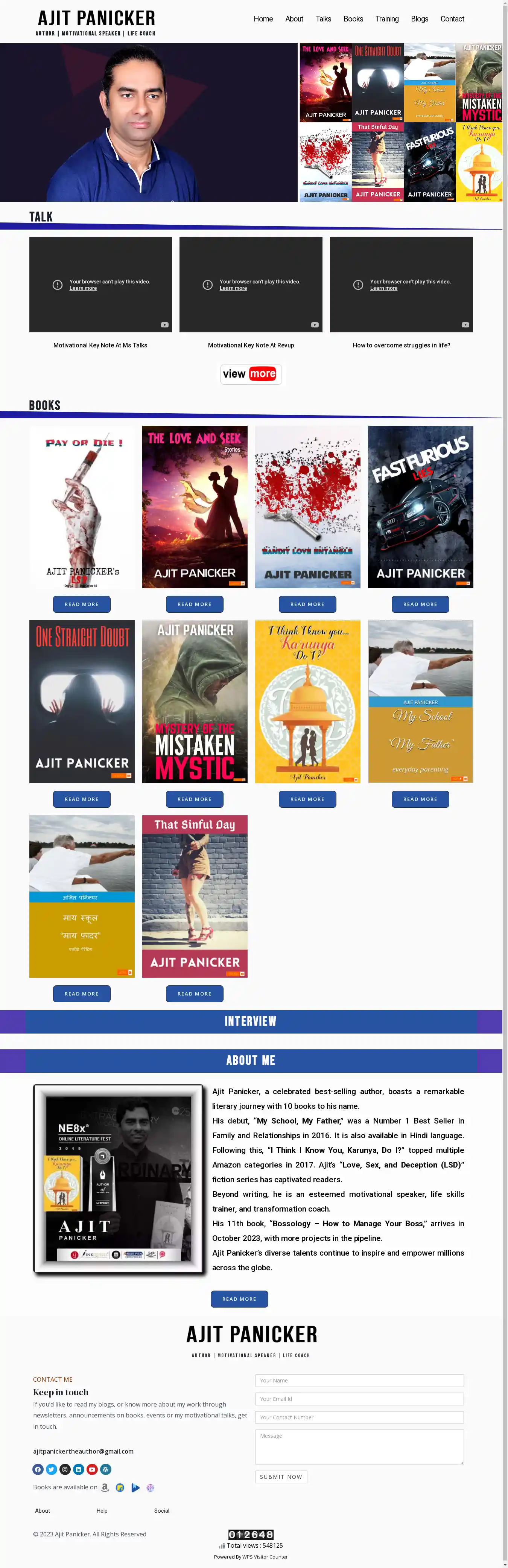Open Books in the top menu
Image resolution: width=508 pixels, height=1568 pixels.
(353, 19)
